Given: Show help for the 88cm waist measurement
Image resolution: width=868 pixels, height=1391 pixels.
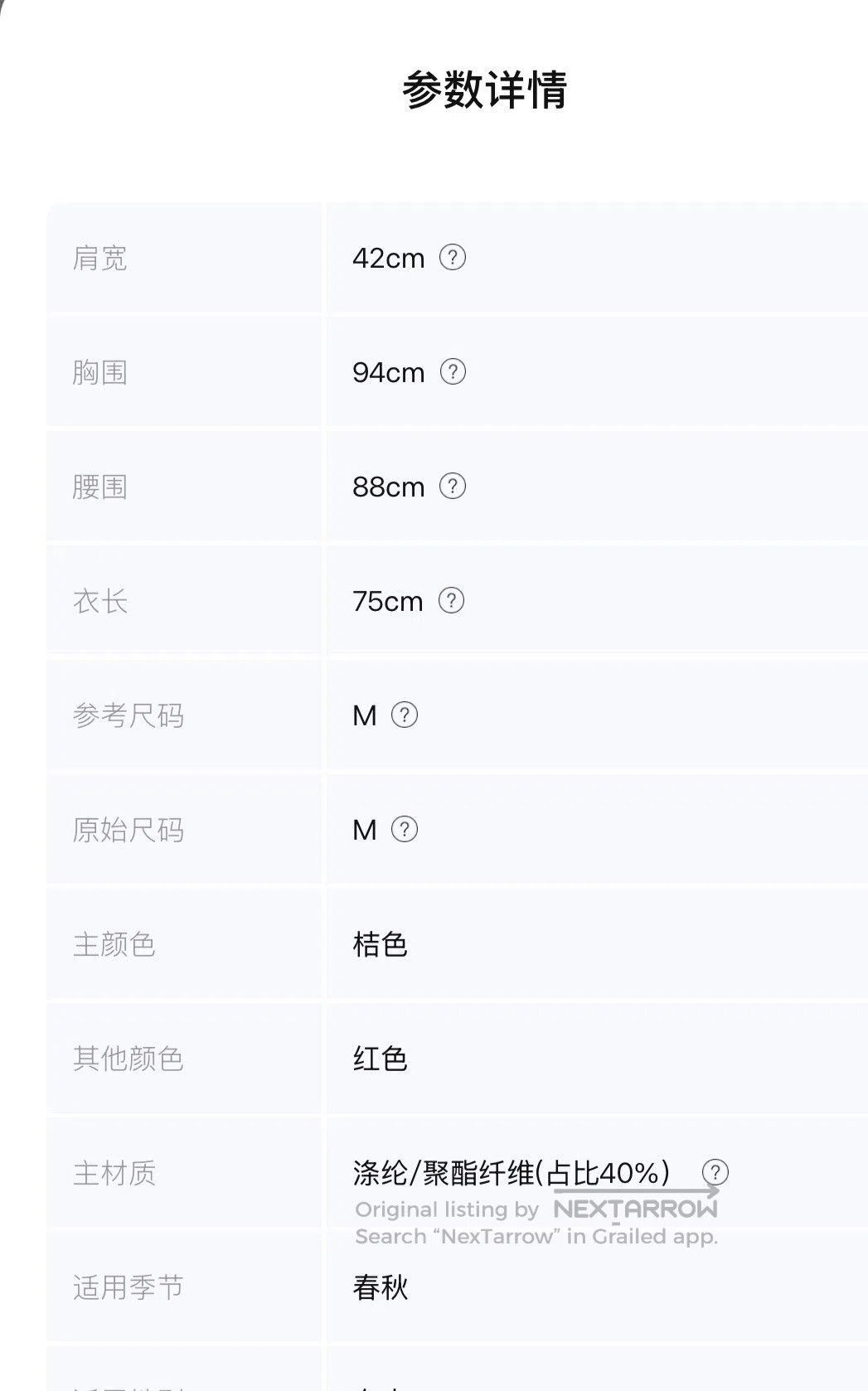Looking at the screenshot, I should coord(452,487).
